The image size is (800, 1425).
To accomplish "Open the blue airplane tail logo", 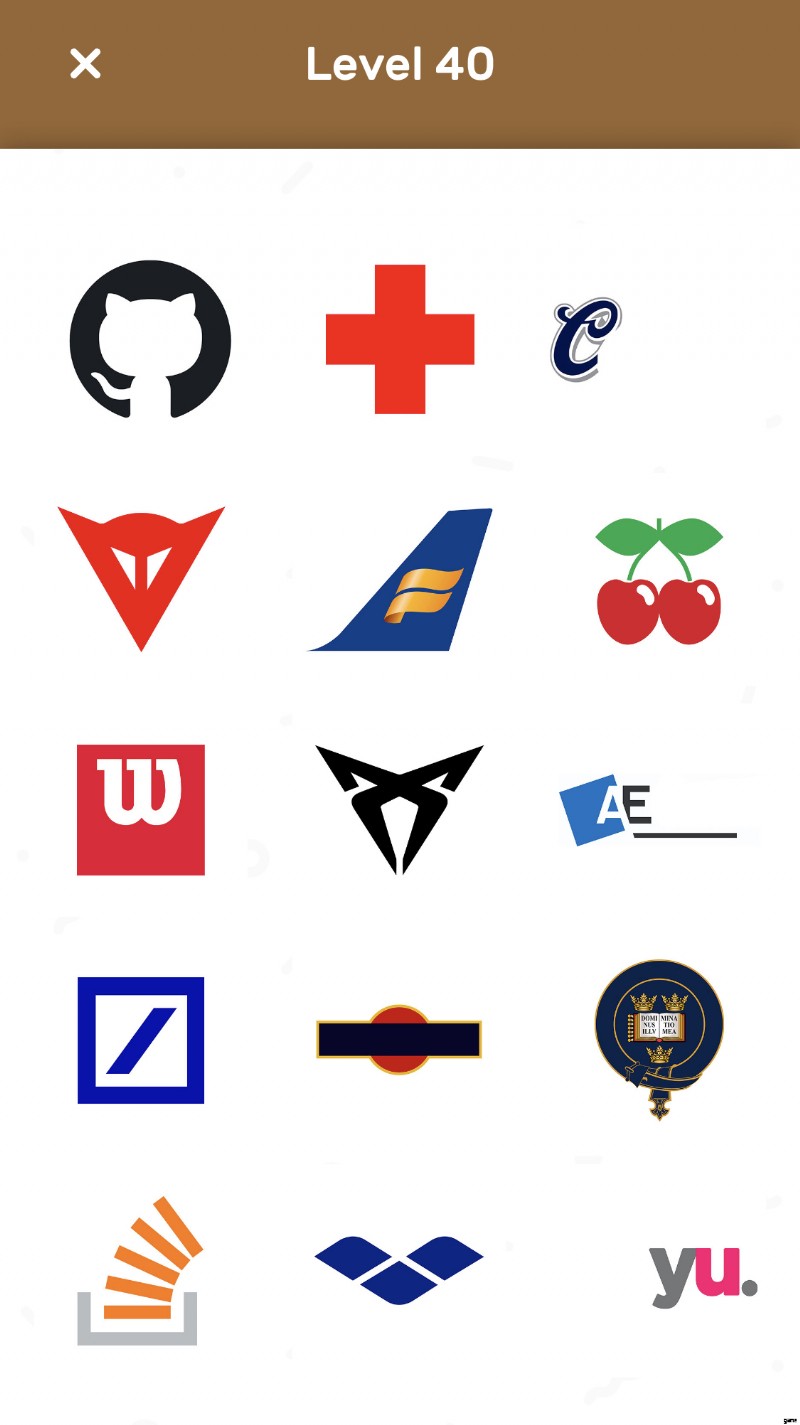I will click(403, 580).
